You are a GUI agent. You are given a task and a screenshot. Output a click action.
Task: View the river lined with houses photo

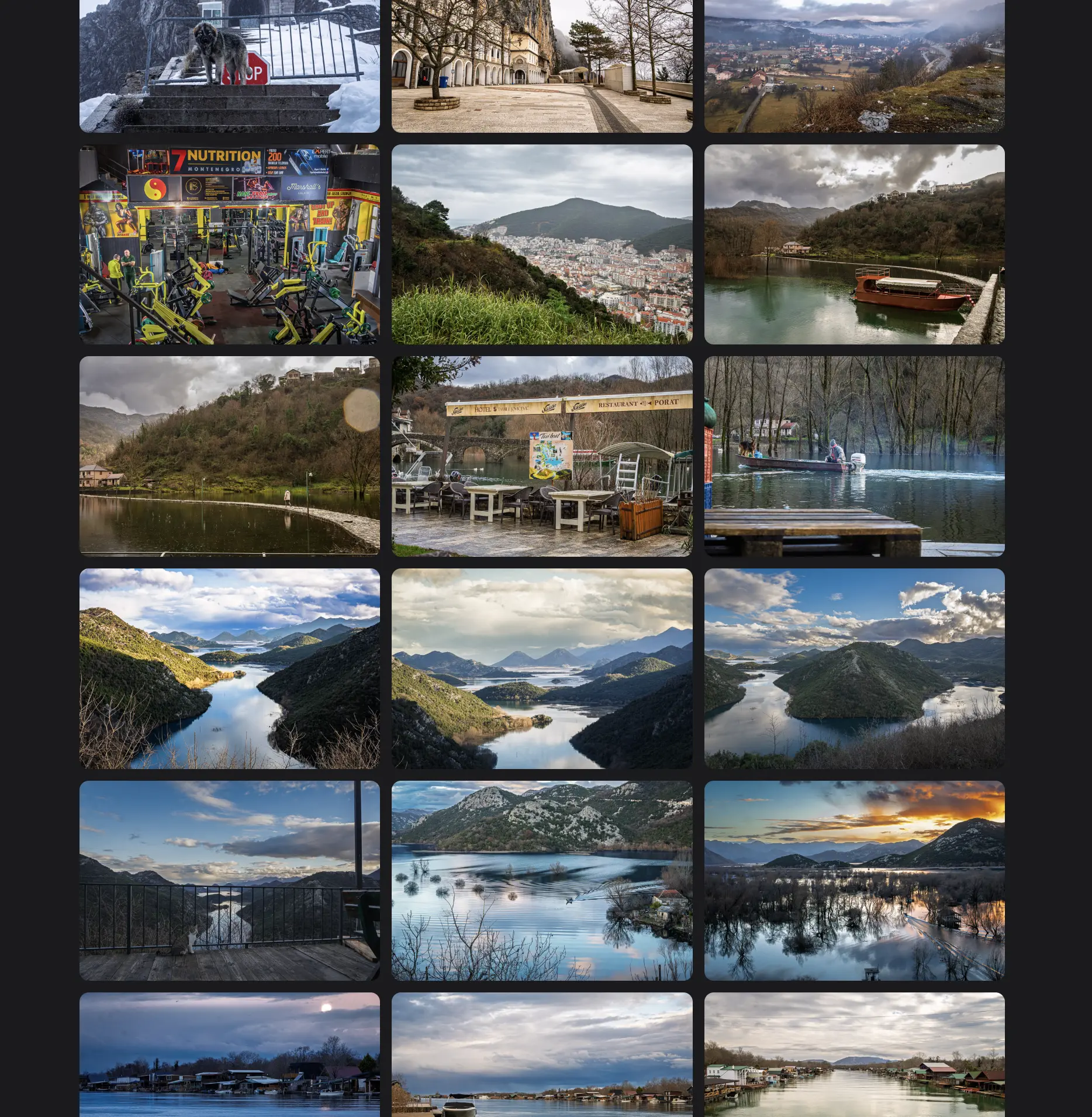854,1054
